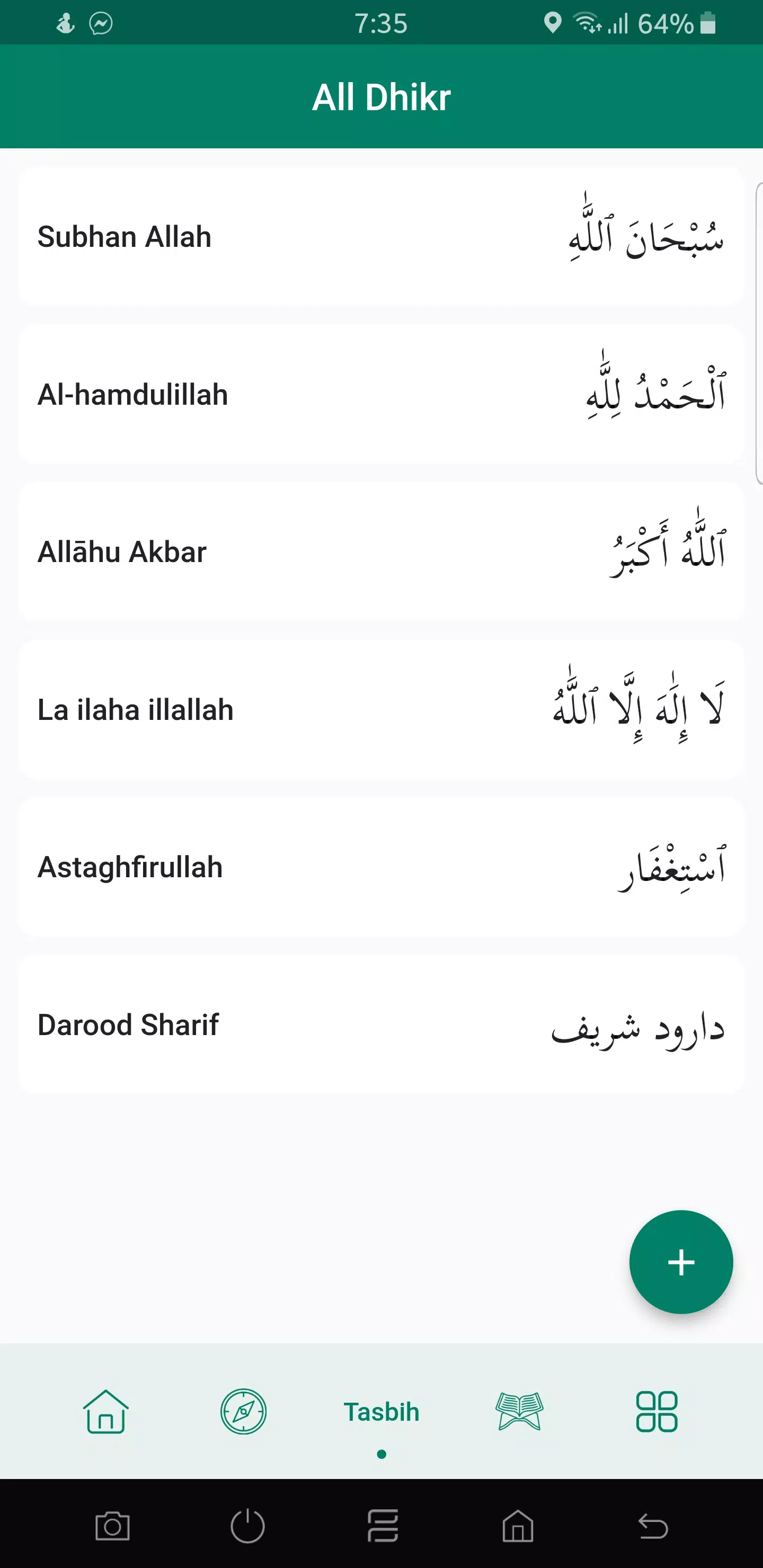The height and width of the screenshot is (1568, 763).
Task: Go to the Home tab
Action: click(x=106, y=1411)
